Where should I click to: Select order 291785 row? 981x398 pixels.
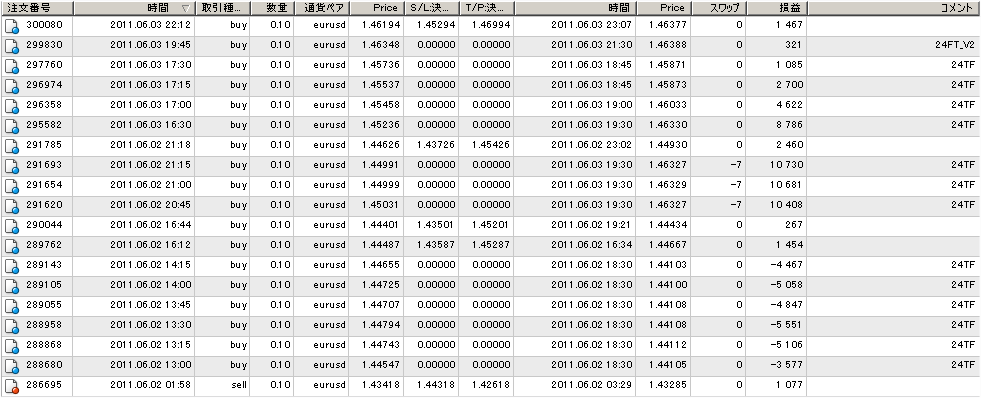[x=490, y=145]
